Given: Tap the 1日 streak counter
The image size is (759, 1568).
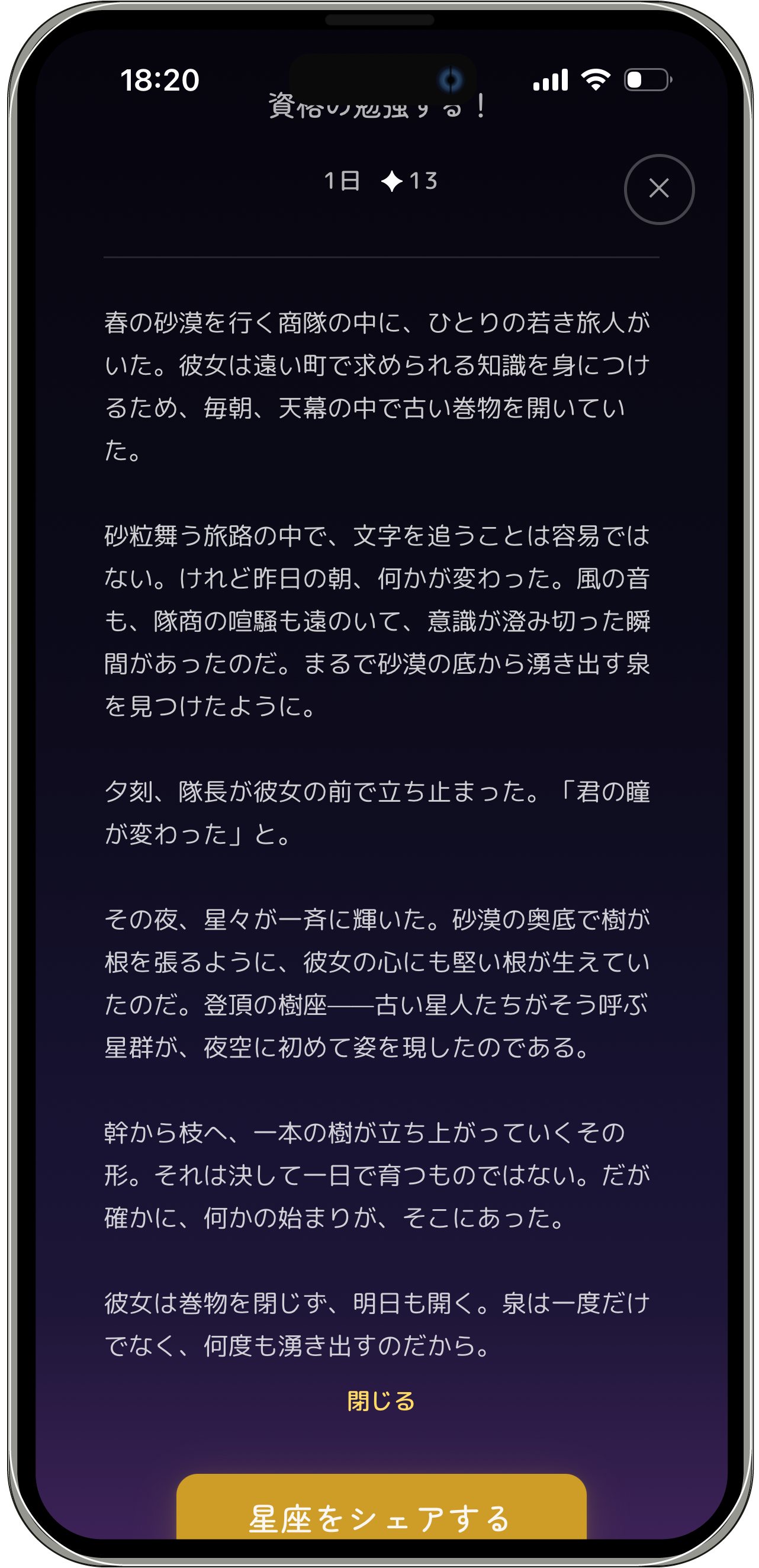Looking at the screenshot, I should tap(342, 180).
